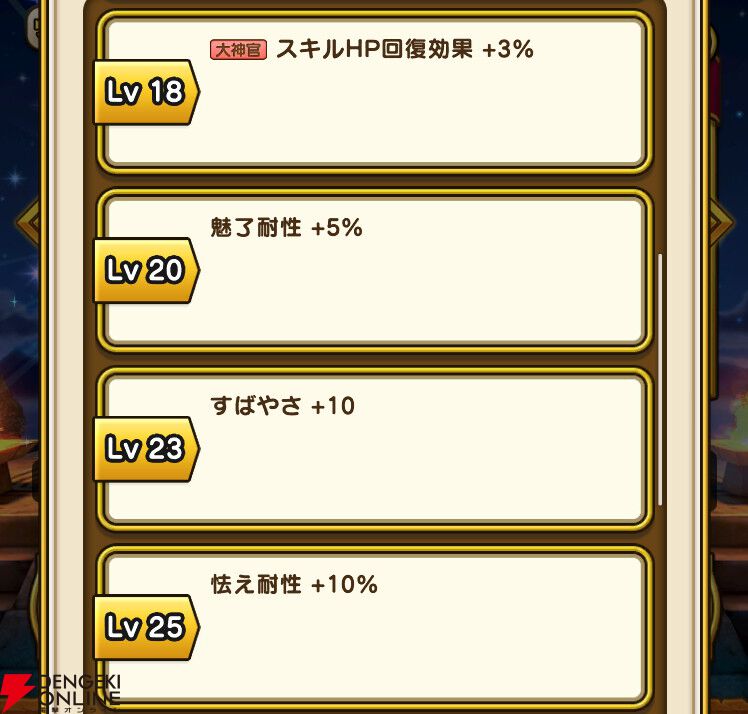Tap the scrollbar on the level reward list

(660, 380)
